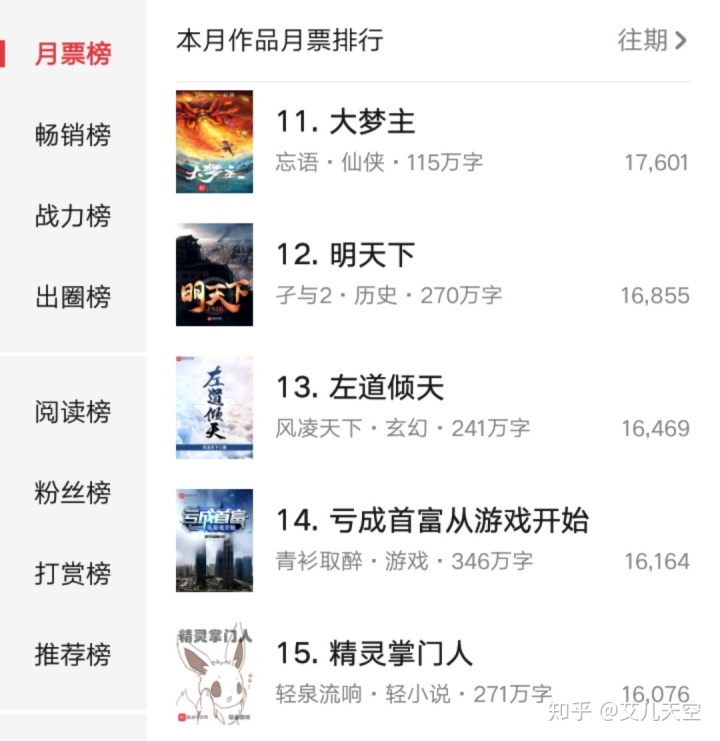Switch to 阅读榜 in the sidebar
This screenshot has width=720, height=741.
coord(73,412)
